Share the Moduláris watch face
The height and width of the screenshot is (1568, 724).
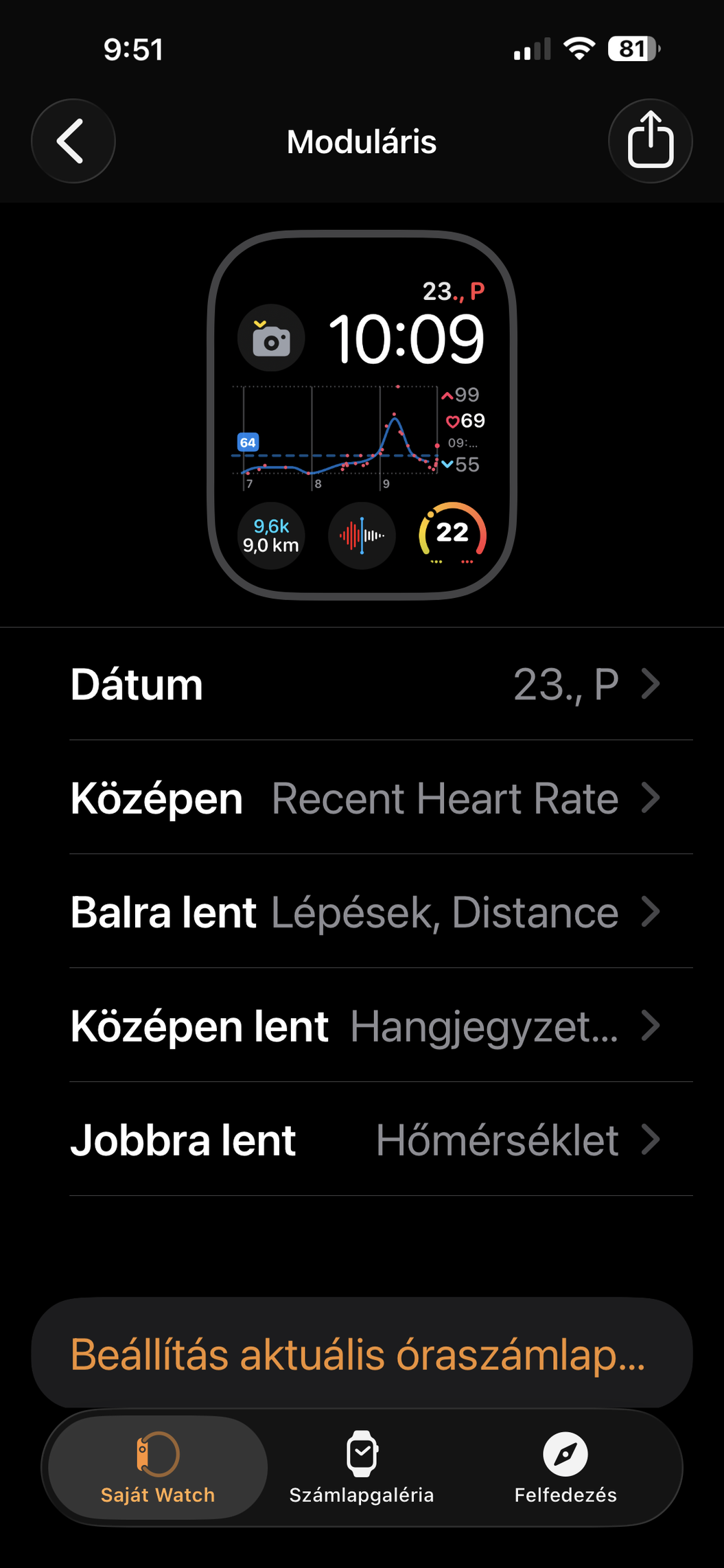[x=650, y=141]
